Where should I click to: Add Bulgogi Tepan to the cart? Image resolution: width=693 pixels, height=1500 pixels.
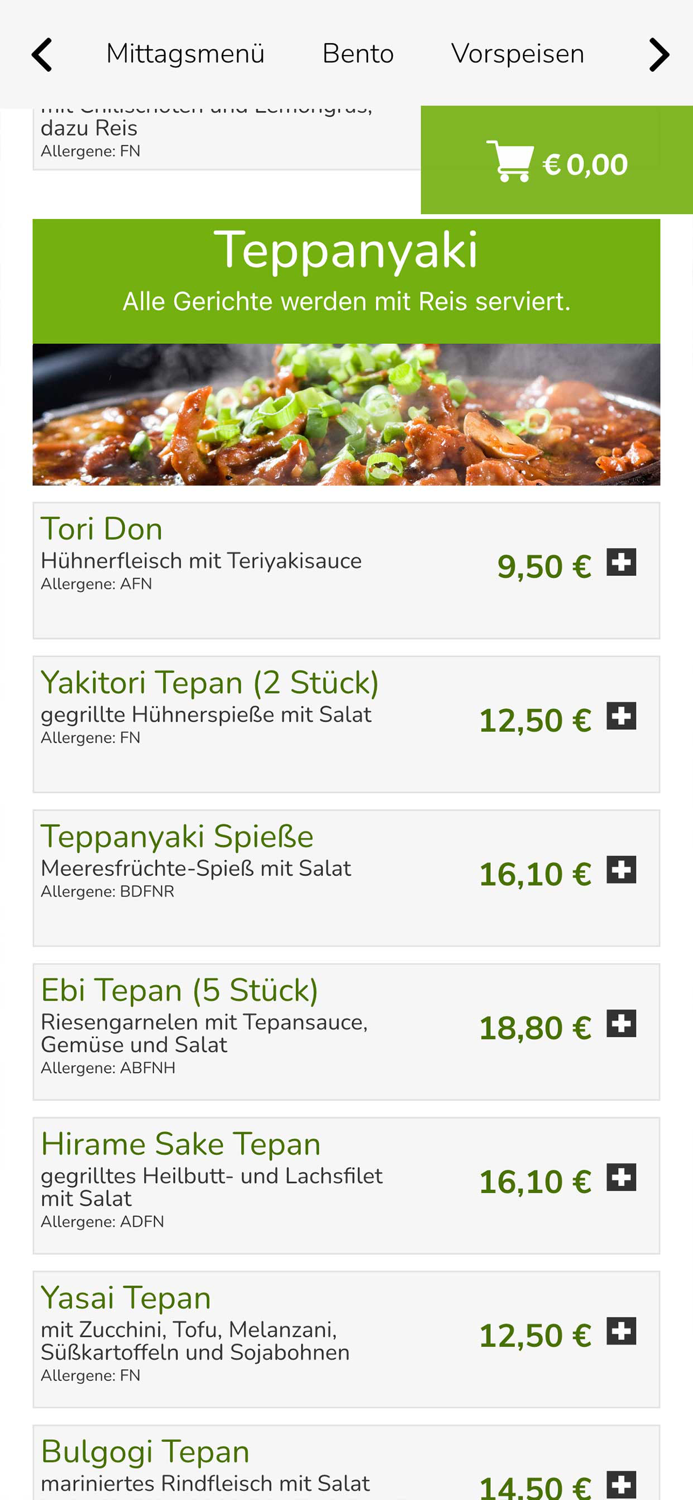pyautogui.click(x=621, y=1485)
